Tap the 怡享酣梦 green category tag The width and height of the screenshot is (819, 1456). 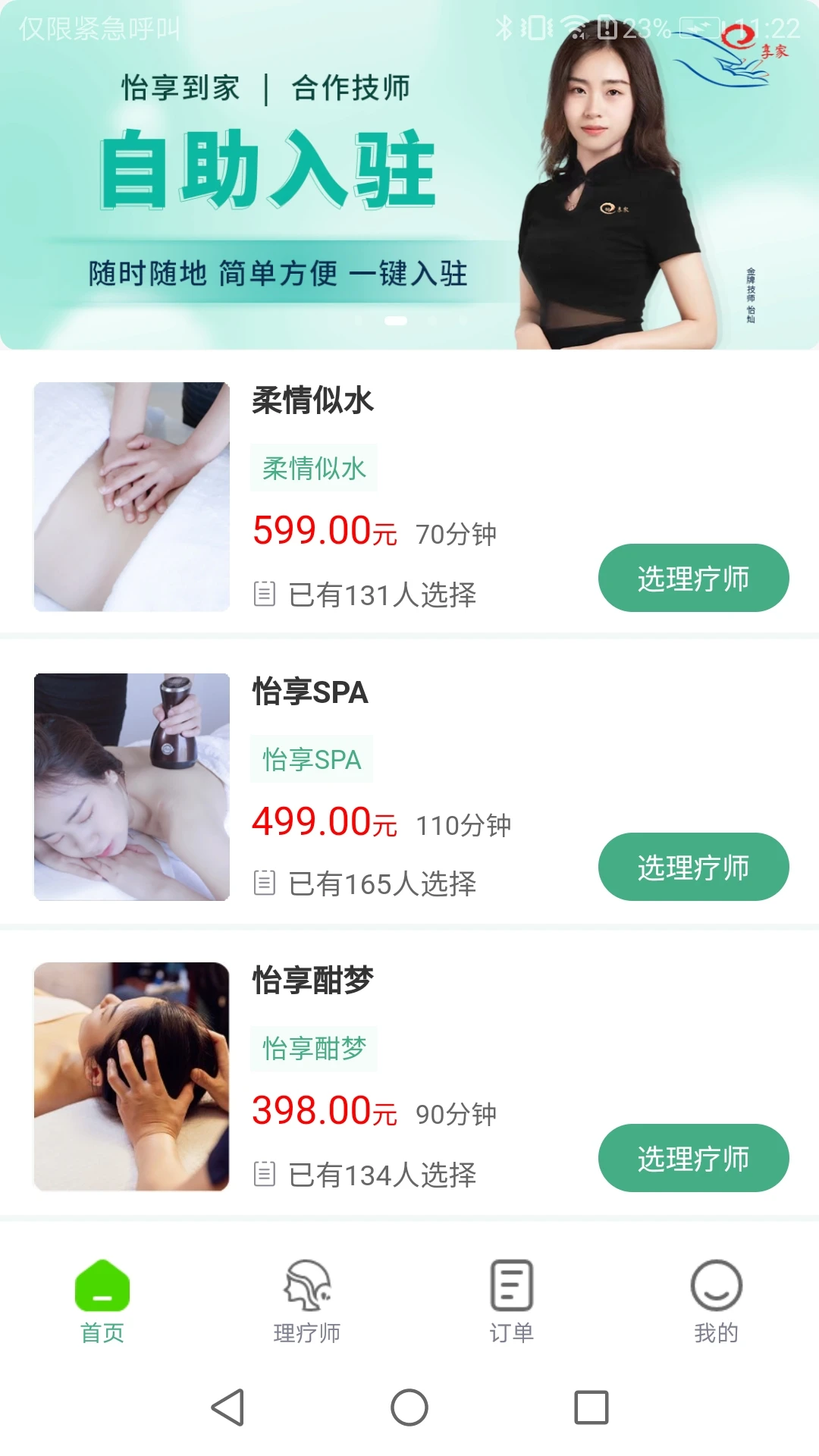(x=312, y=1049)
